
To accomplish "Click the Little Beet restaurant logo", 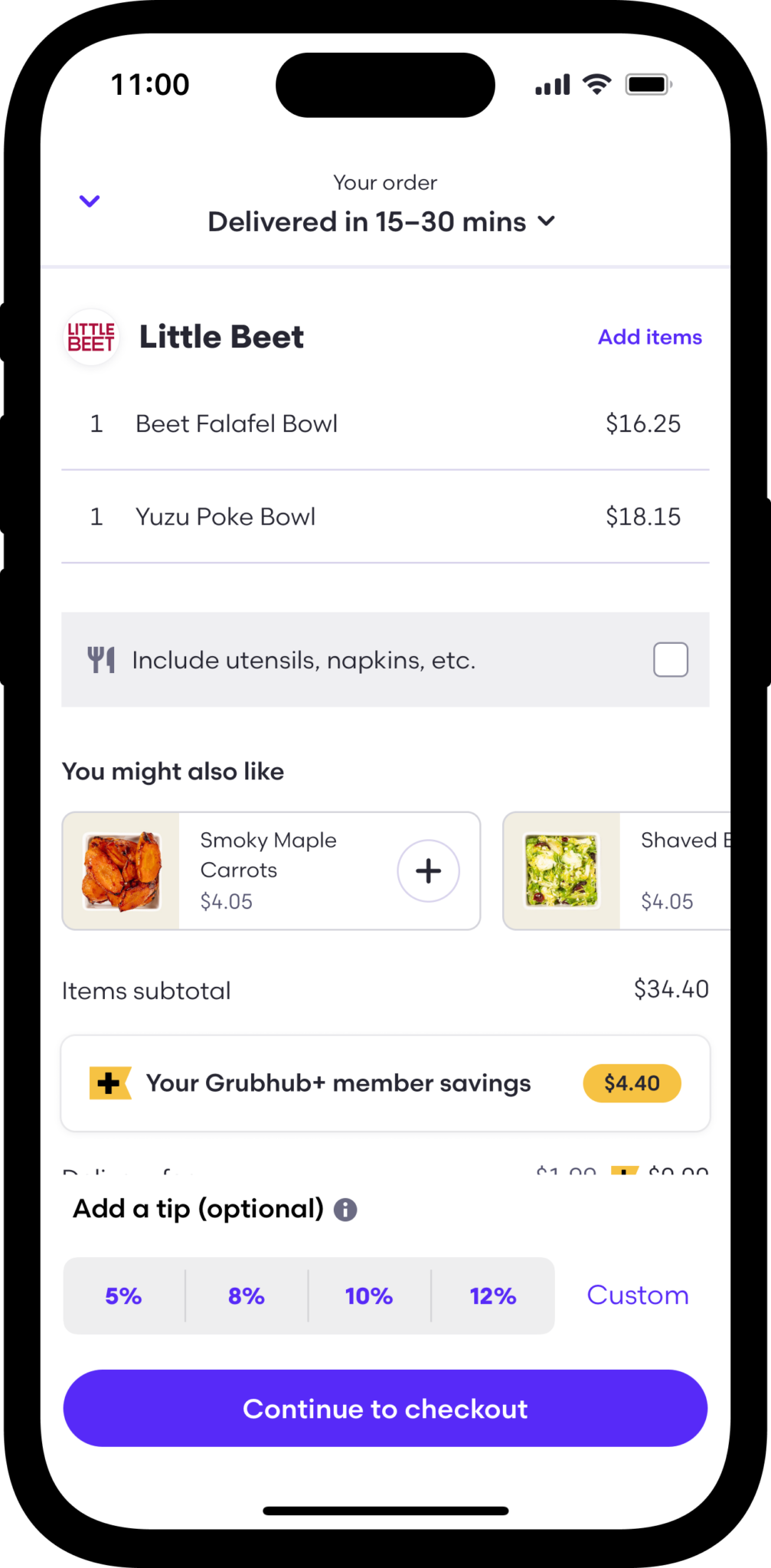I will click(x=90, y=337).
